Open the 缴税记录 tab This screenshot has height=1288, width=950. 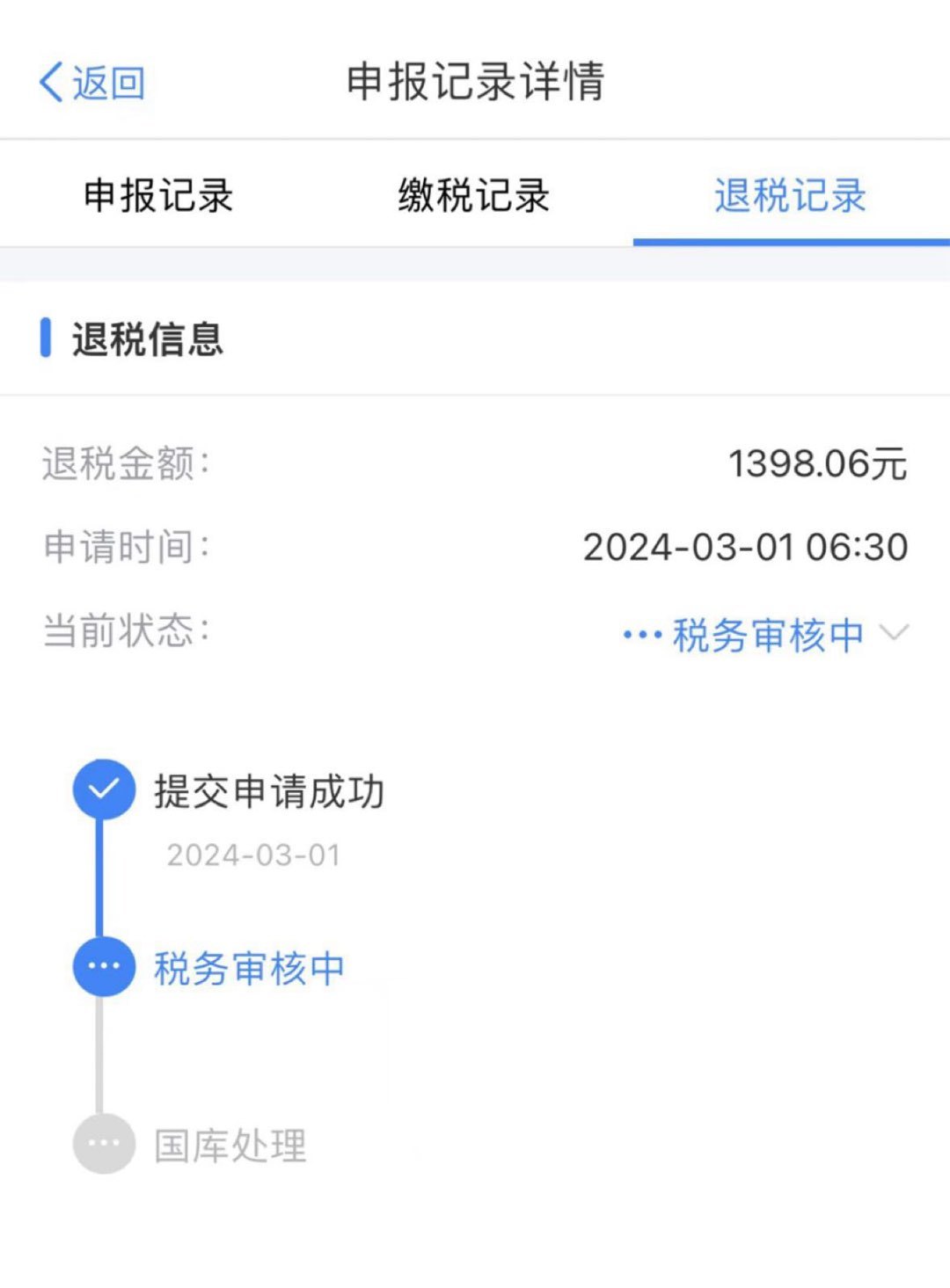click(474, 195)
